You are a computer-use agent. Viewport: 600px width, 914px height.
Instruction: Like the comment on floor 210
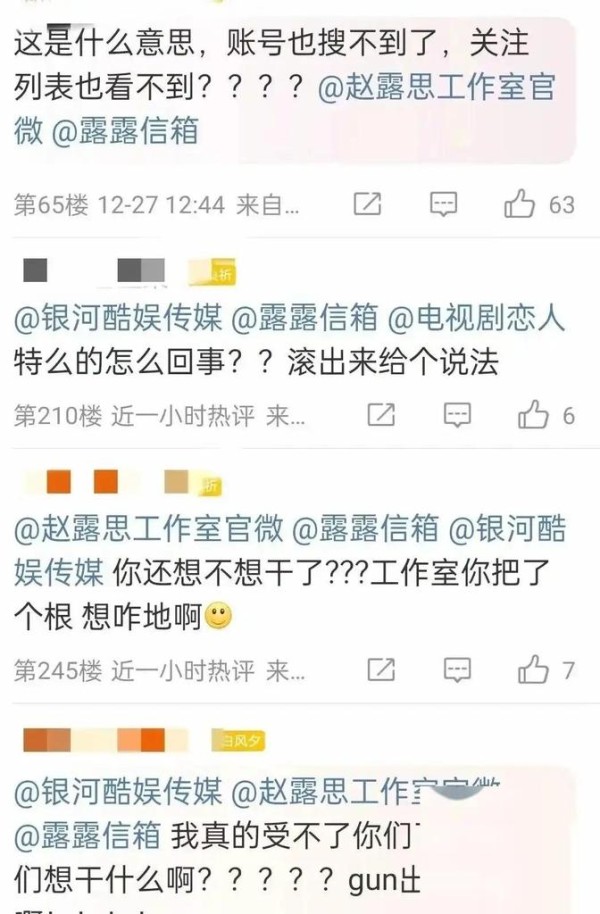pos(531,415)
